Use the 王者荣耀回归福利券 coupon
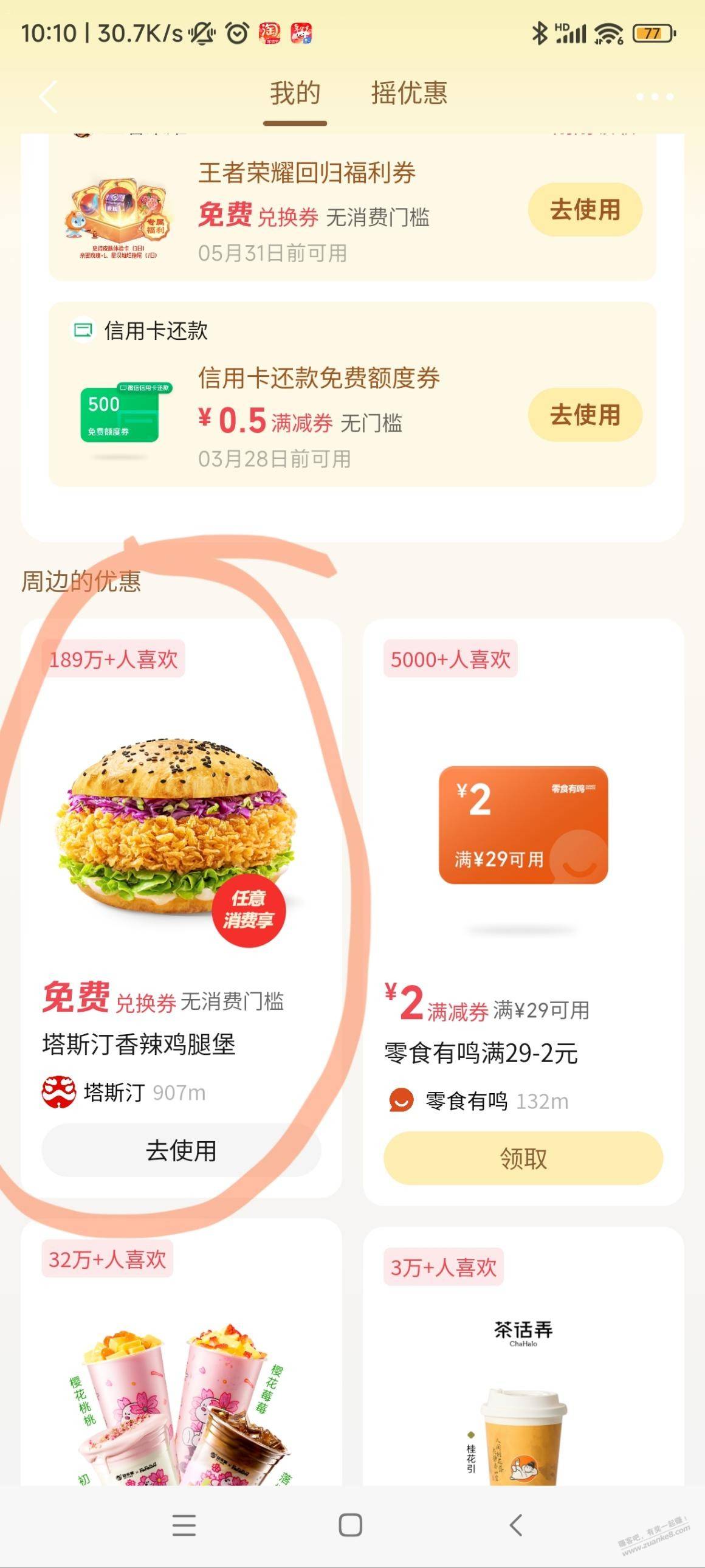Image resolution: width=705 pixels, height=1568 pixels. point(585,210)
